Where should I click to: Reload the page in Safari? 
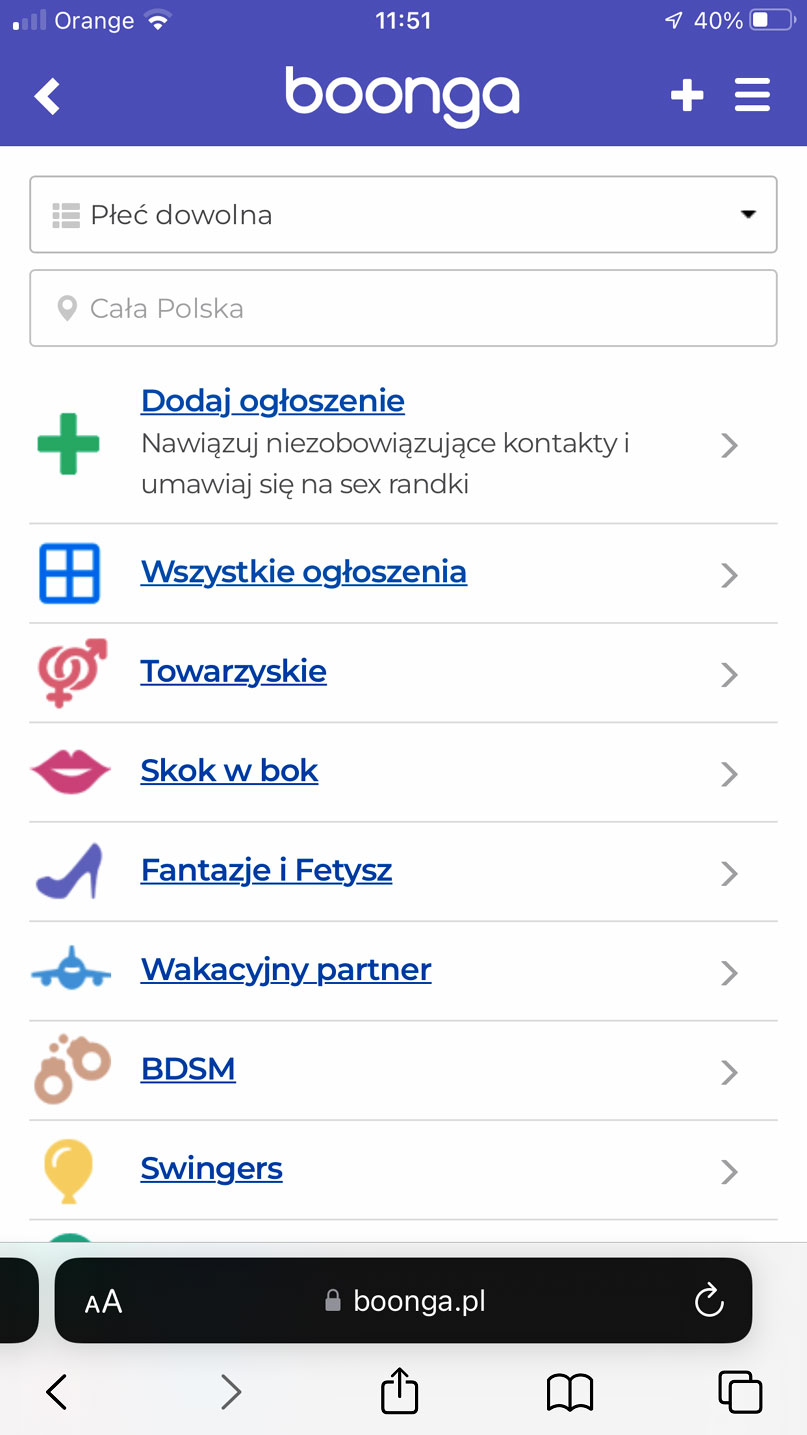coord(708,1301)
